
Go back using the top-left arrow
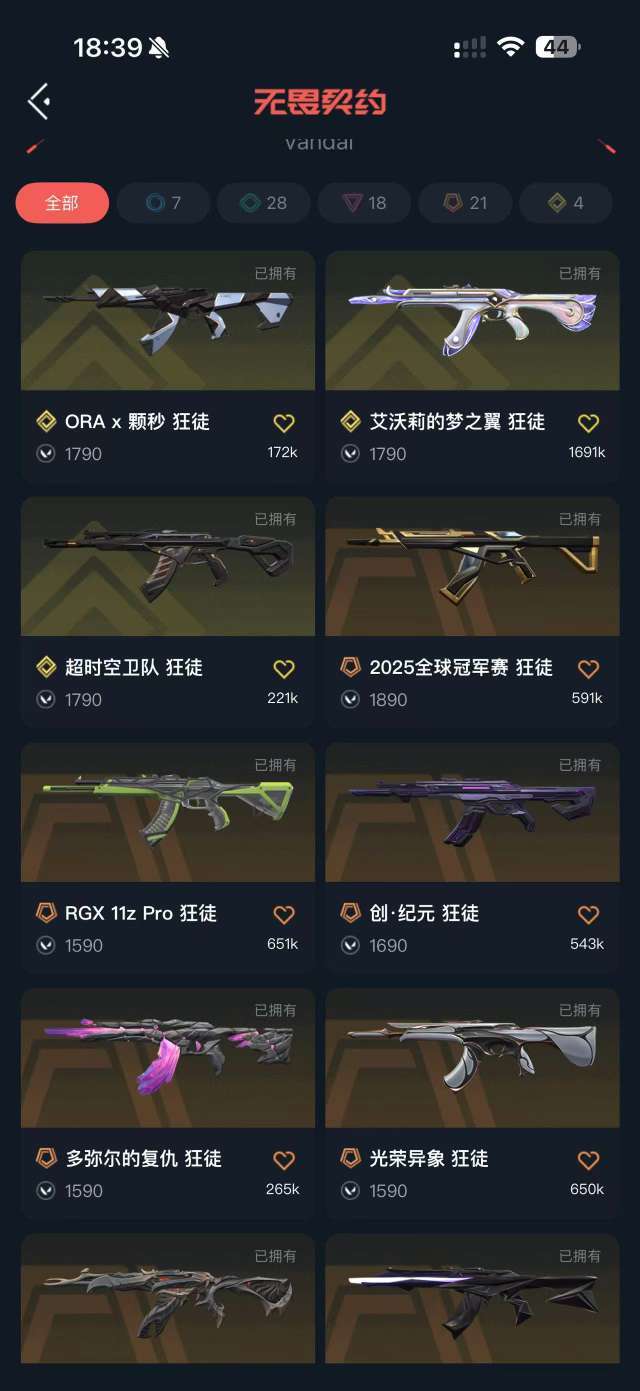click(39, 101)
